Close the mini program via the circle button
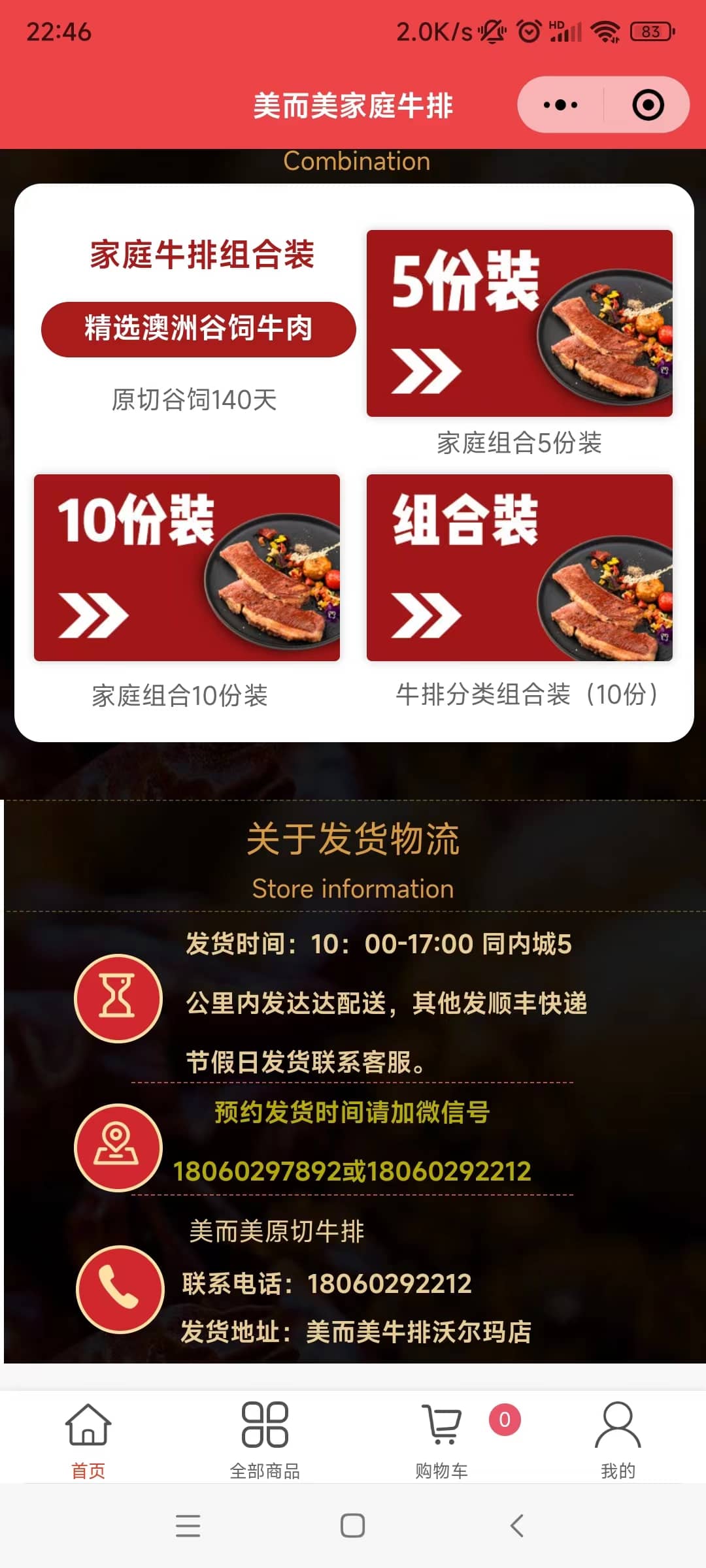 (x=648, y=105)
